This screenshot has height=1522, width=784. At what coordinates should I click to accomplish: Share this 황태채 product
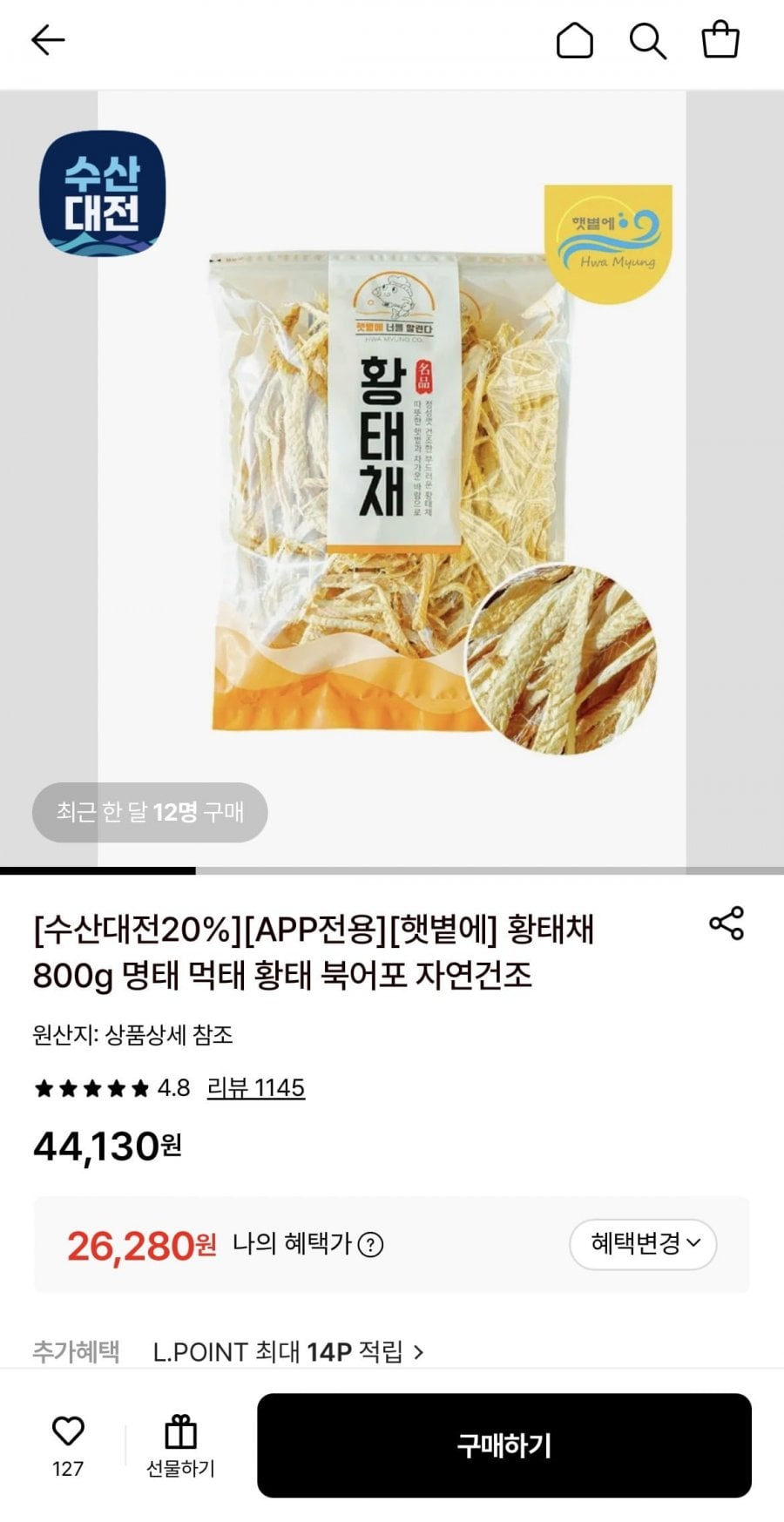[x=727, y=923]
